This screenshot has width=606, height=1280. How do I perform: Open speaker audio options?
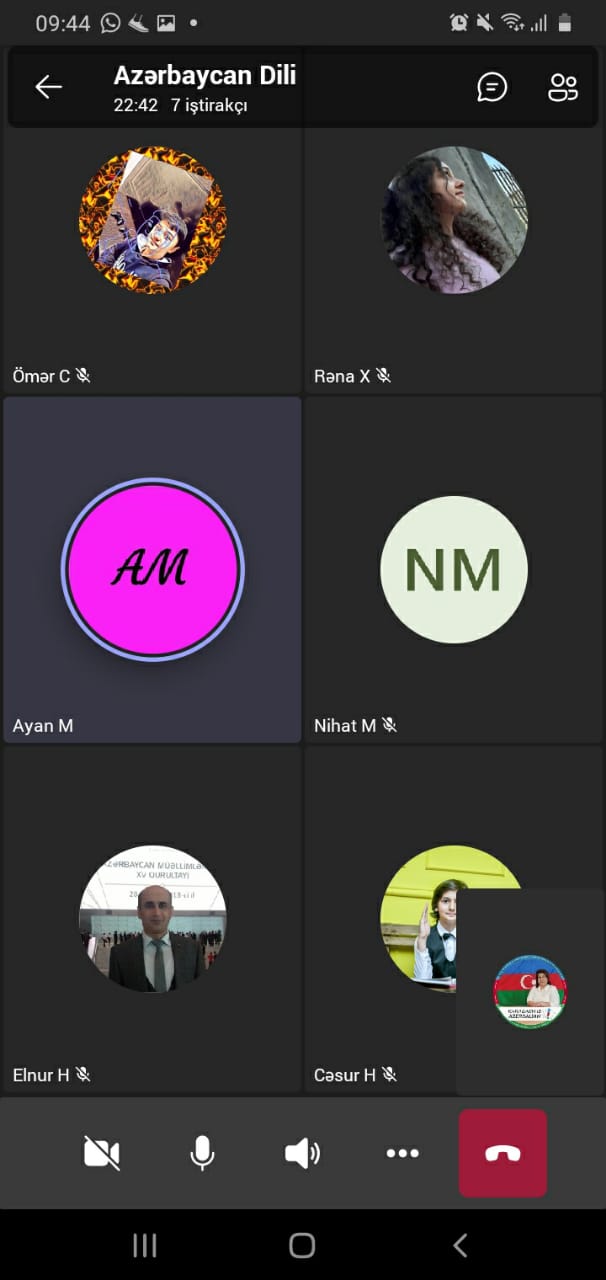tap(302, 1153)
